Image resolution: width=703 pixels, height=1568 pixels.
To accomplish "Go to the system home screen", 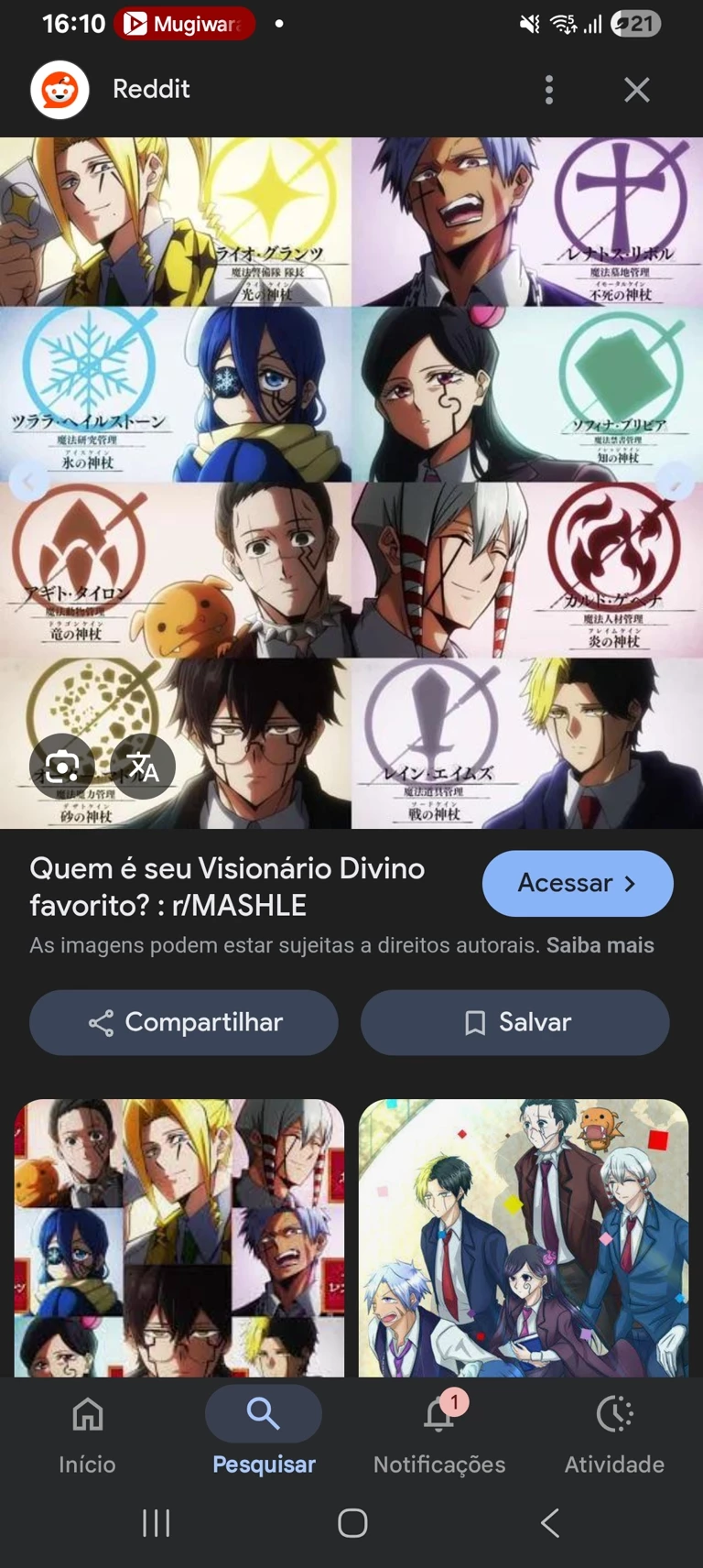I will (352, 1523).
